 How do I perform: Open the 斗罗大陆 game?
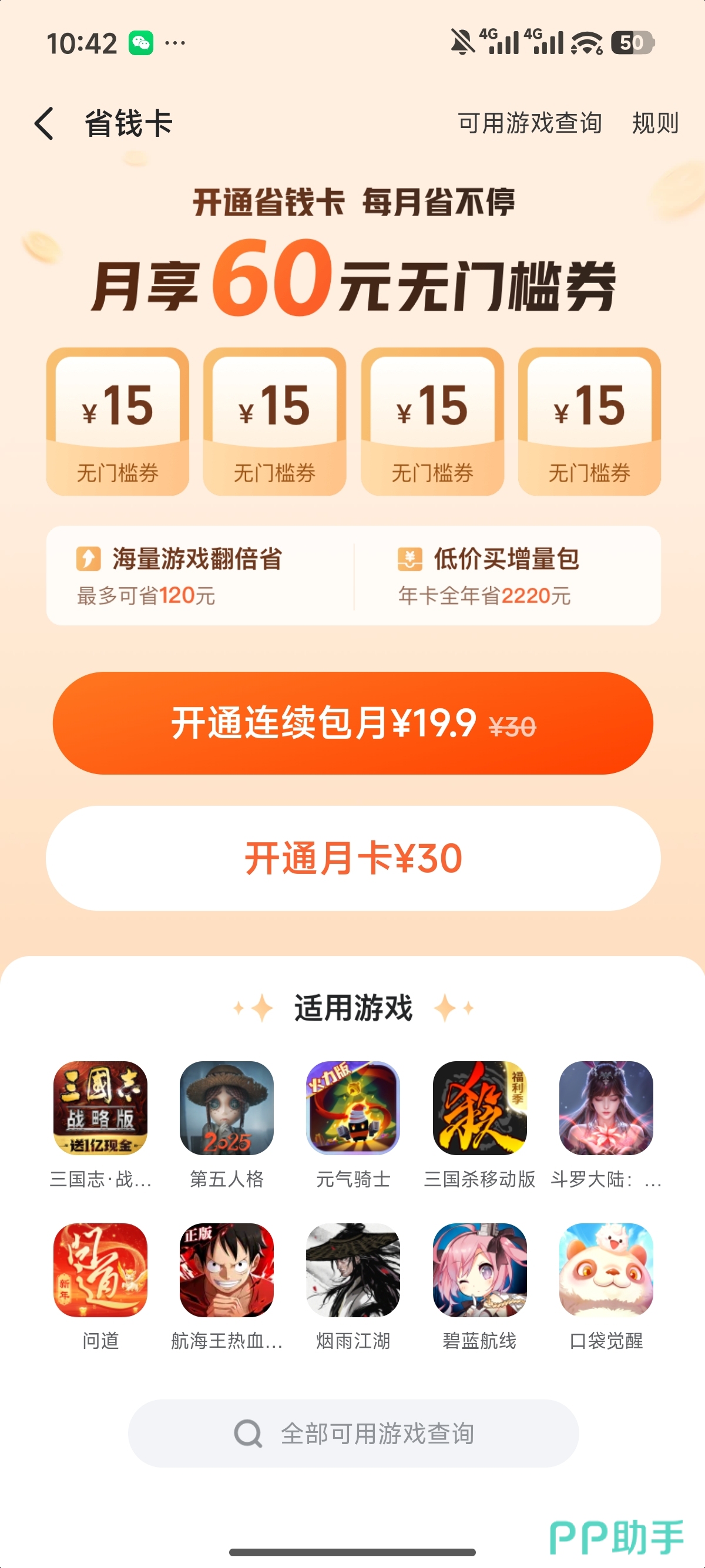click(606, 1108)
